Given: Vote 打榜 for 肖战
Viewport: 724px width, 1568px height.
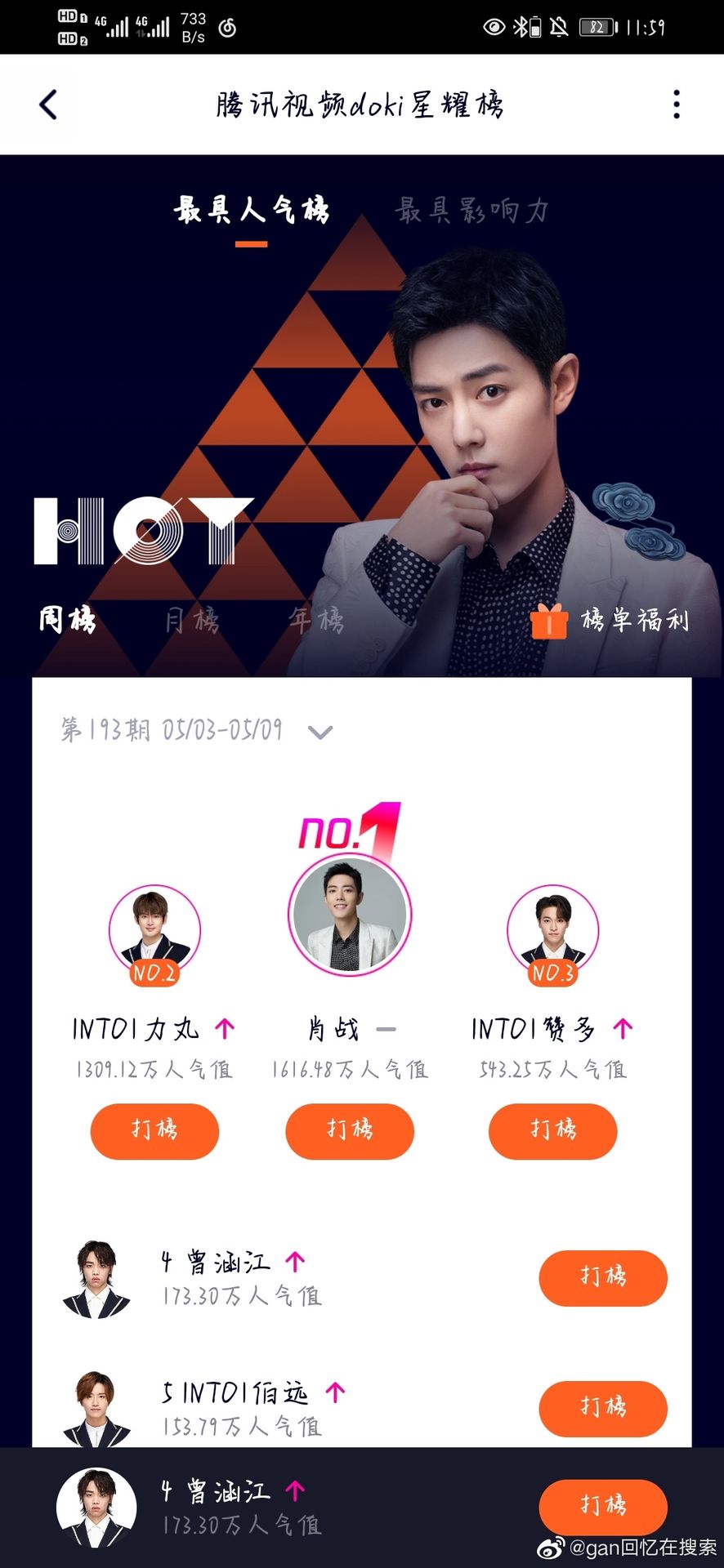Looking at the screenshot, I should [x=350, y=1130].
